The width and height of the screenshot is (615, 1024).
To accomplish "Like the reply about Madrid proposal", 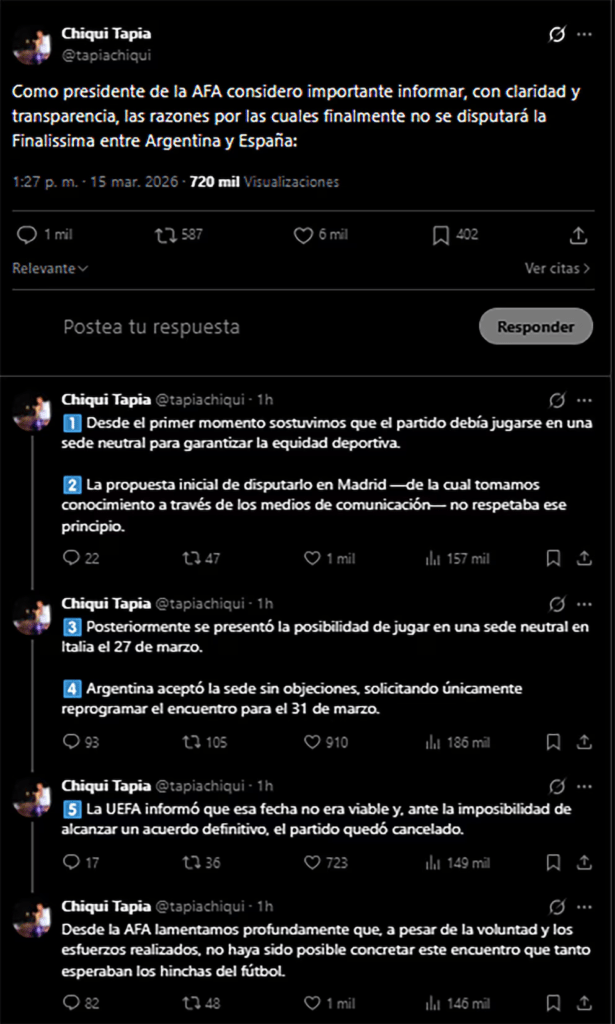I will pyautogui.click(x=312, y=559).
